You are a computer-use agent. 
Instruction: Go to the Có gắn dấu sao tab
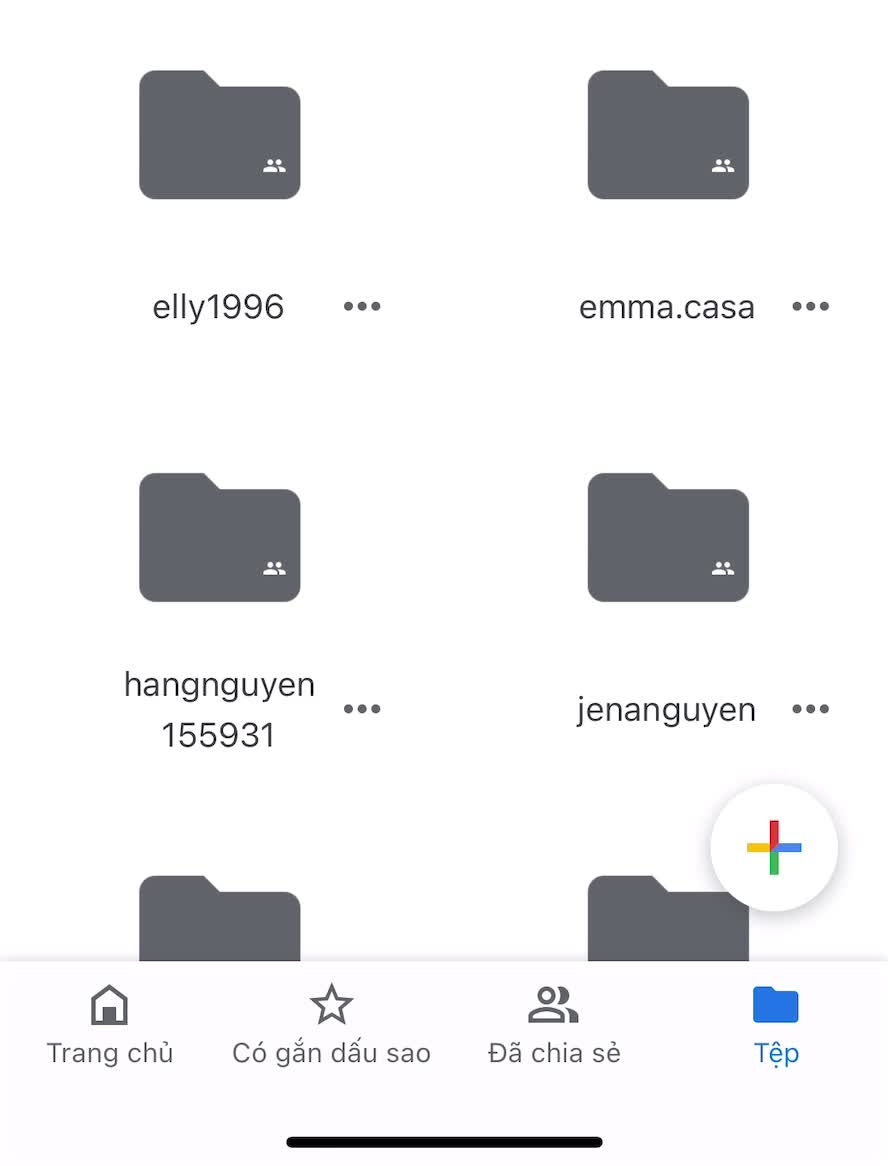click(x=331, y=1025)
